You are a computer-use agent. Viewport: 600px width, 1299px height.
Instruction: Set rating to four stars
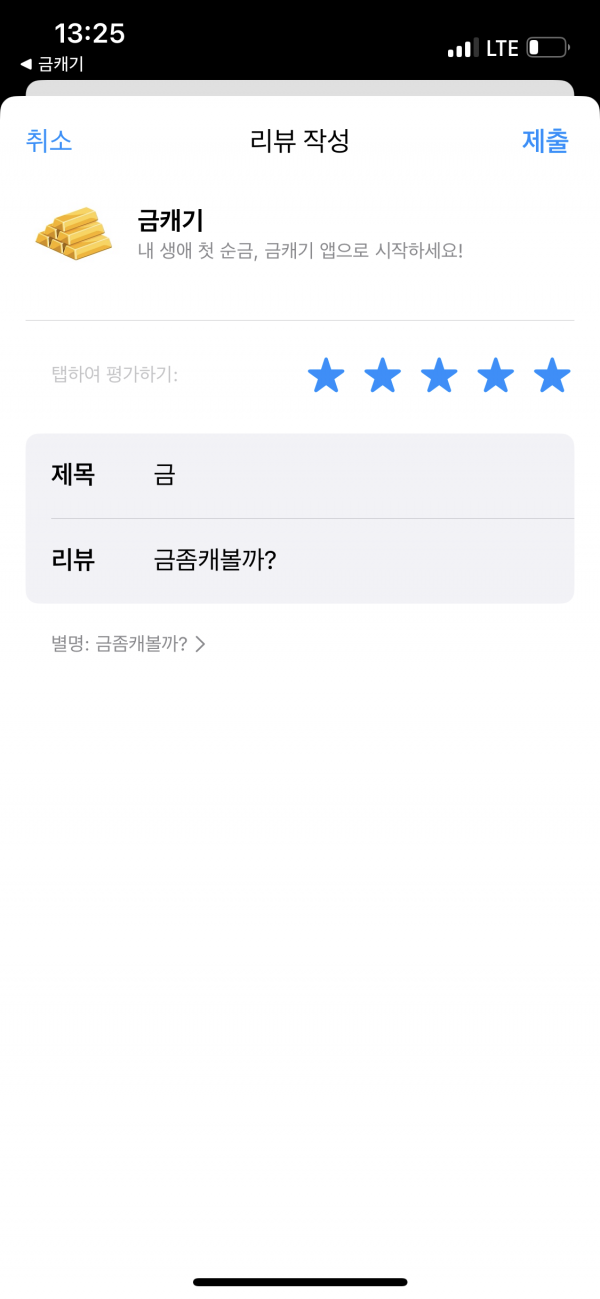pos(495,376)
